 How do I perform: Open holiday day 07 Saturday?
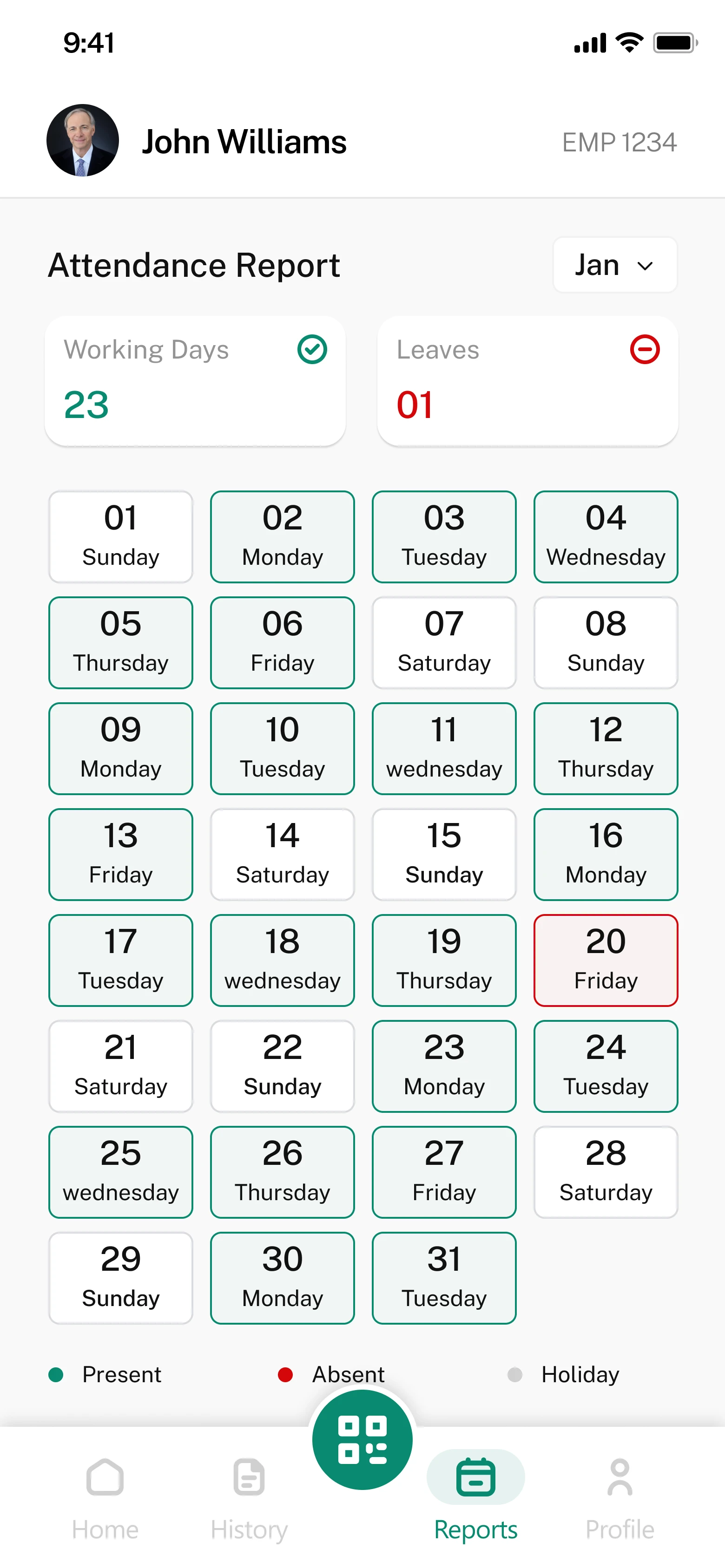[x=443, y=642]
